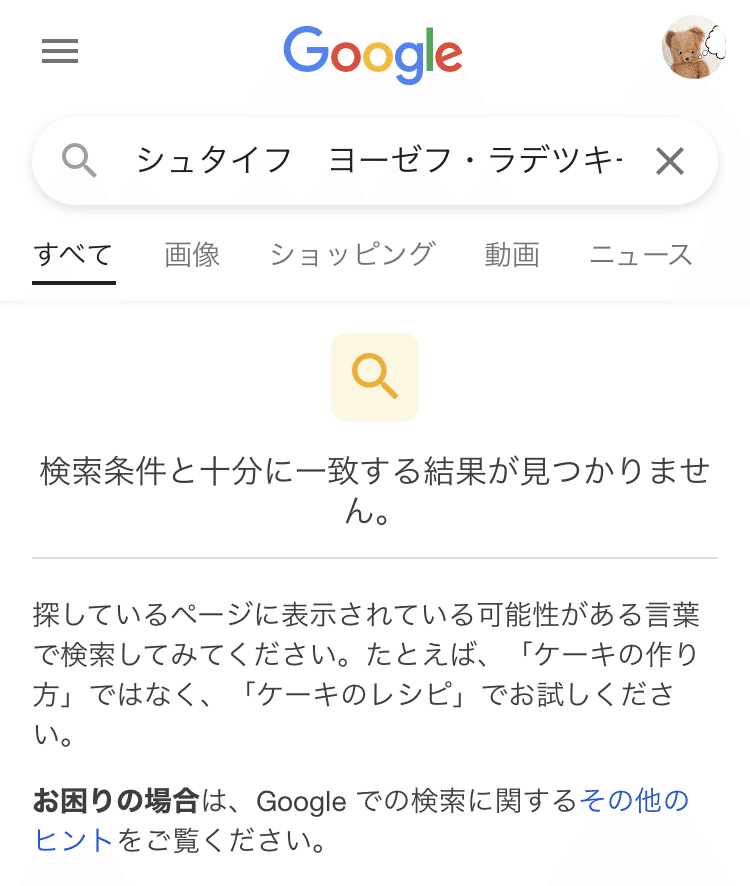
Task: Switch to the ニュース tab
Action: coord(641,255)
